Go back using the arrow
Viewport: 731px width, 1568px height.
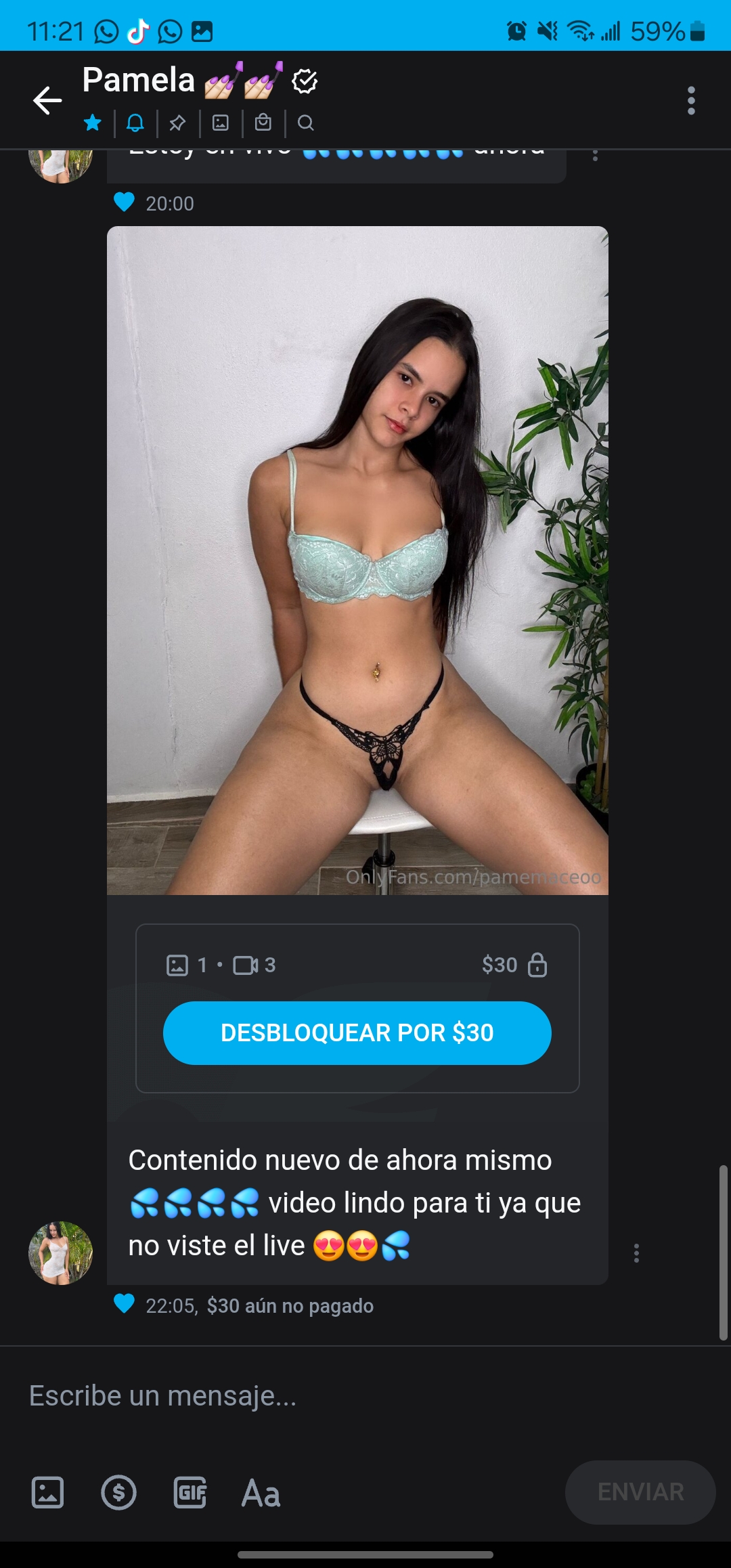[x=47, y=100]
